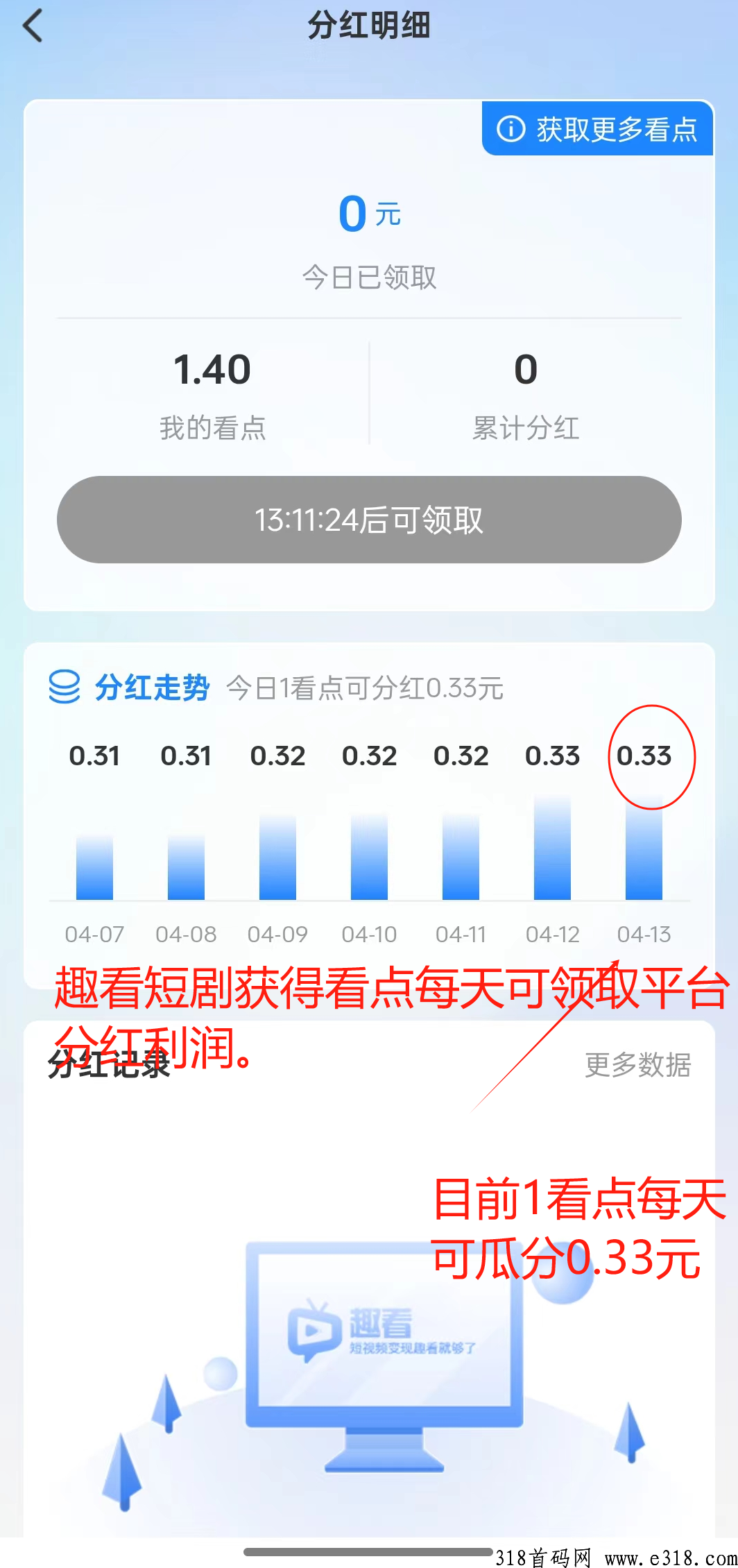Open 更多数据 for dividend records
738x1568 pixels.
[x=637, y=1065]
